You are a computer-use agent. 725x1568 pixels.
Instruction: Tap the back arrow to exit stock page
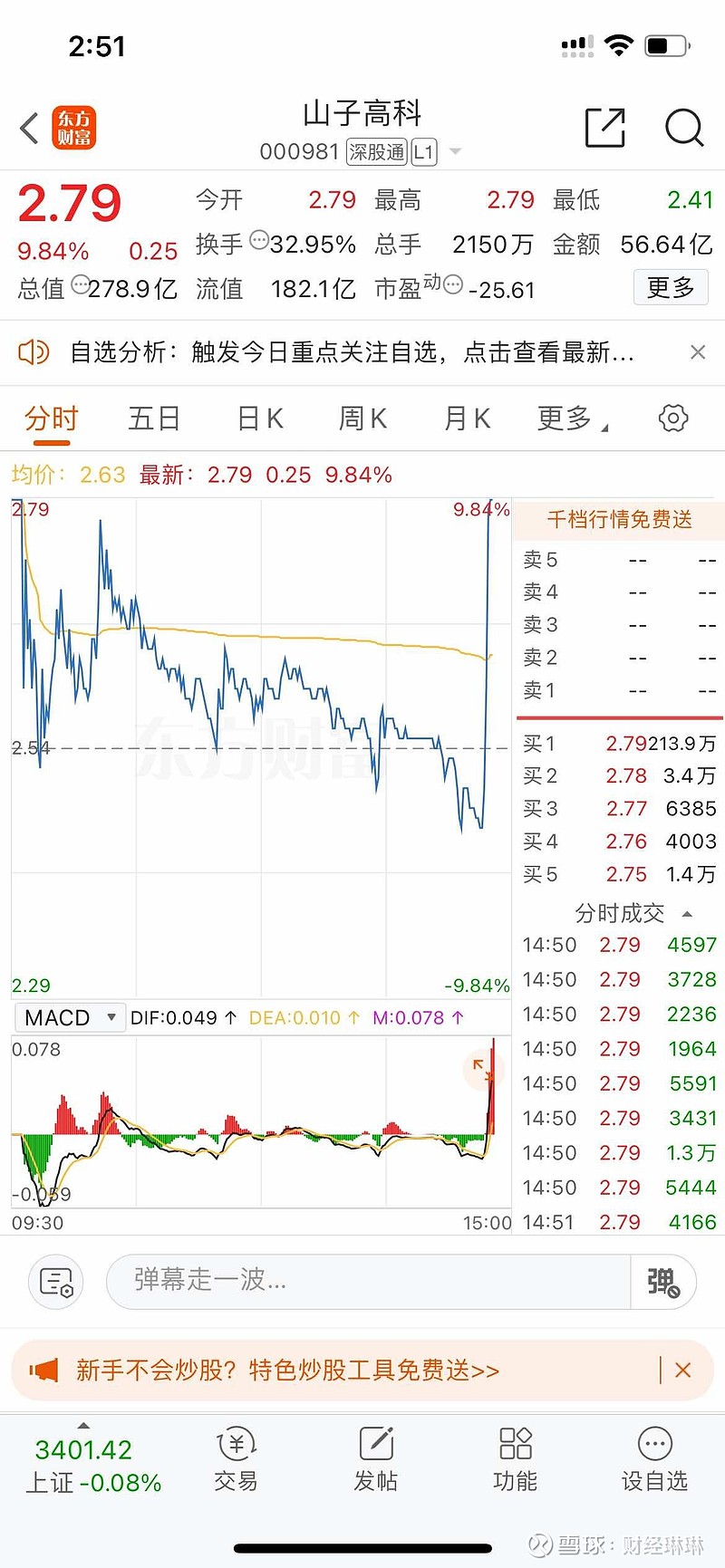pos(28,128)
